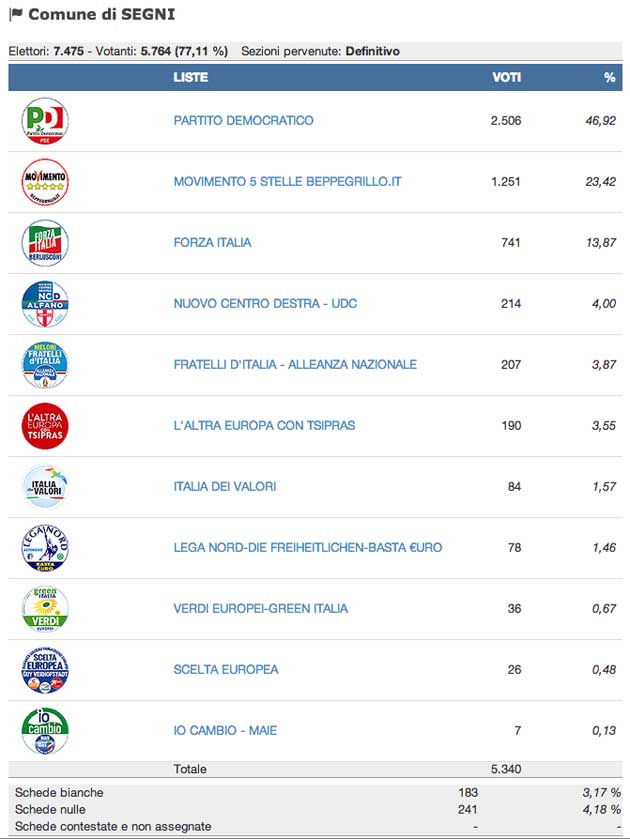Open the Partito Democratico list link
The image size is (630, 839).
(x=243, y=120)
